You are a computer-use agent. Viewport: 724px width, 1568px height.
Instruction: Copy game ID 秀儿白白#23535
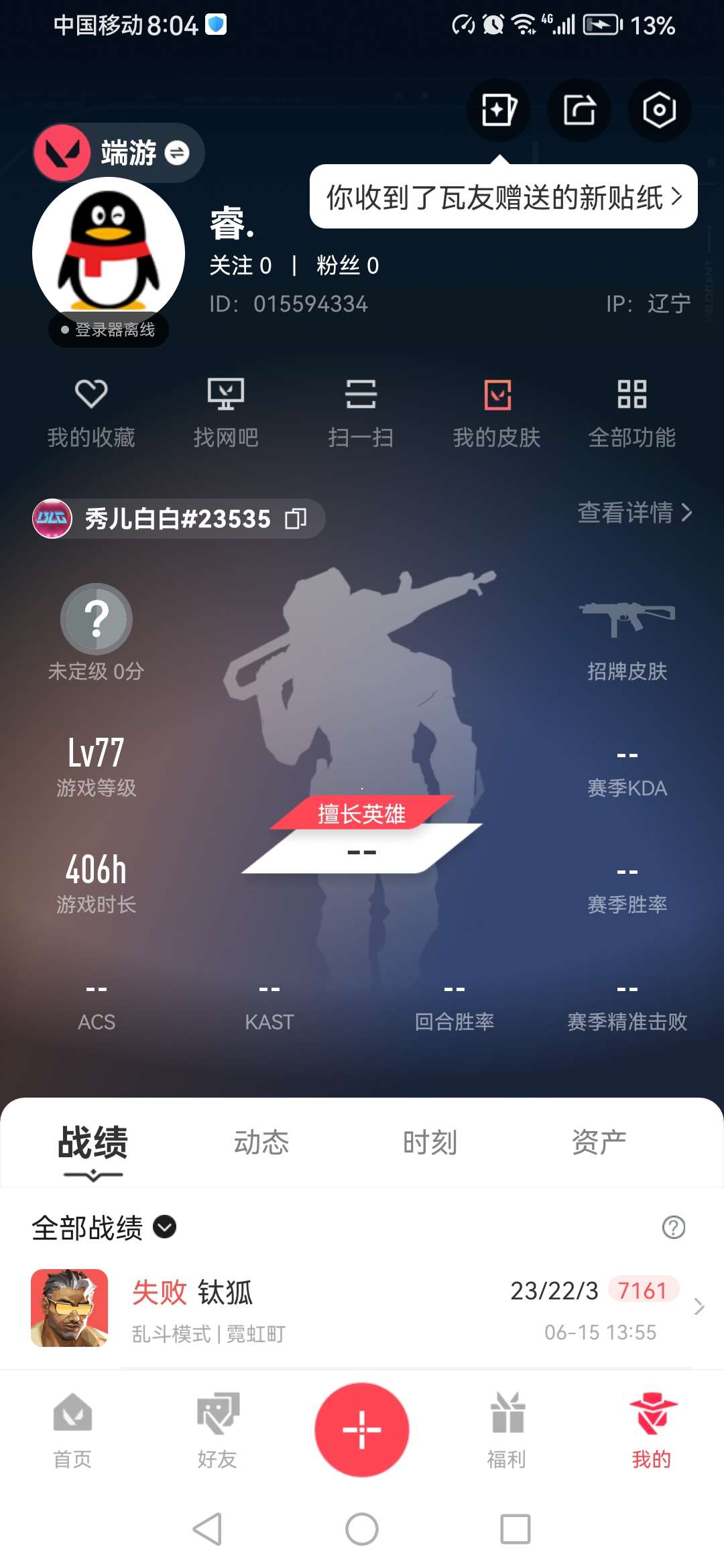coord(296,519)
